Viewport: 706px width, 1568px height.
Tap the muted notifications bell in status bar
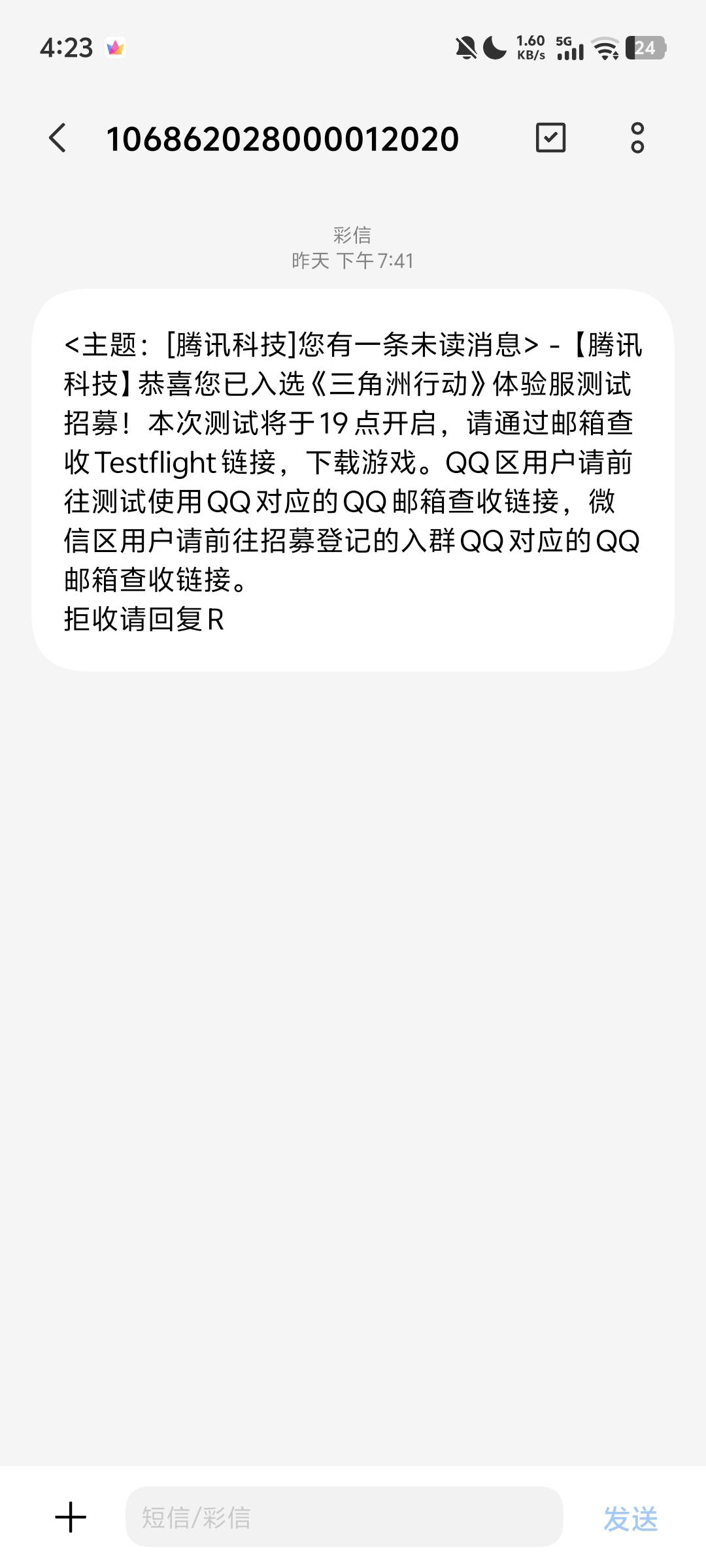pos(465,47)
